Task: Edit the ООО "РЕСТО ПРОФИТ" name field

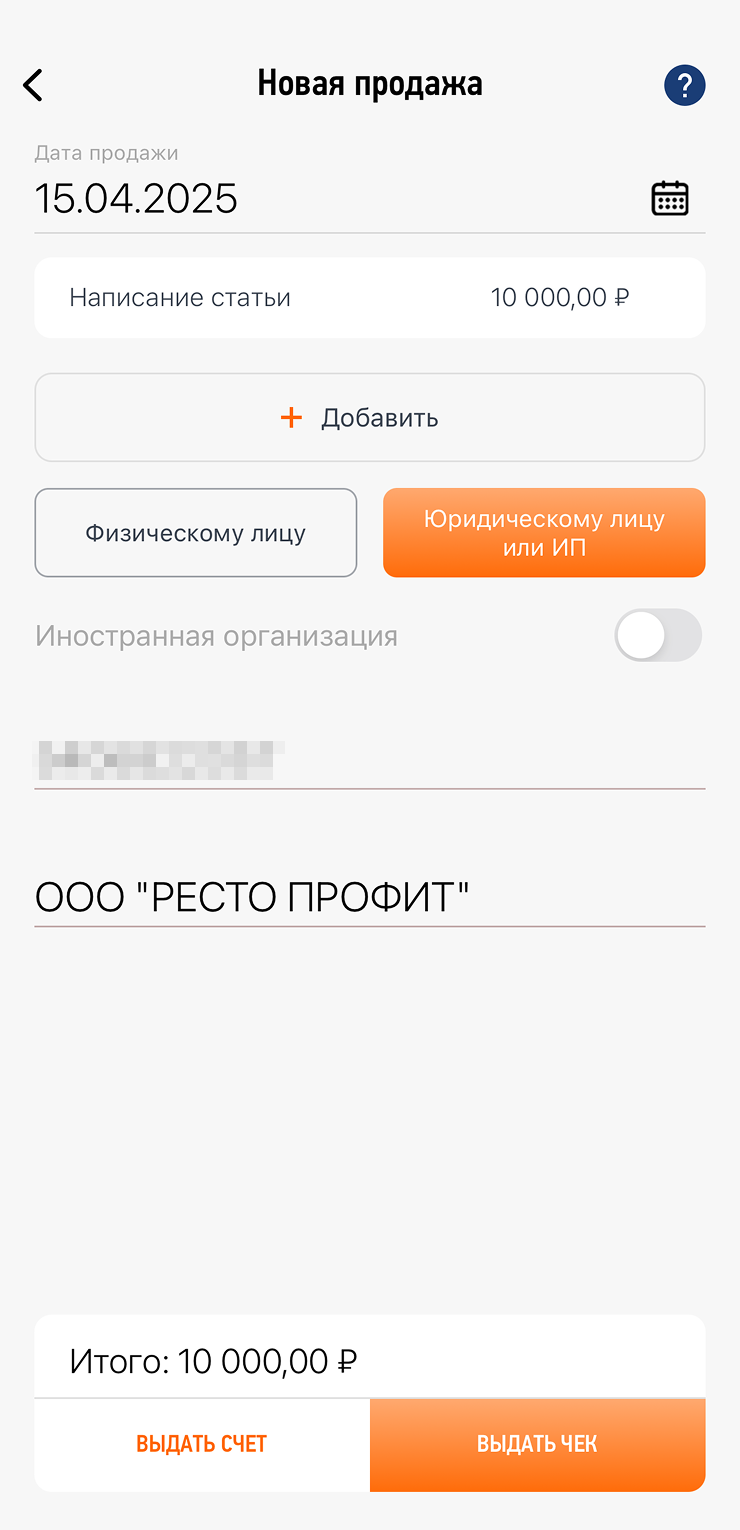Action: point(370,897)
